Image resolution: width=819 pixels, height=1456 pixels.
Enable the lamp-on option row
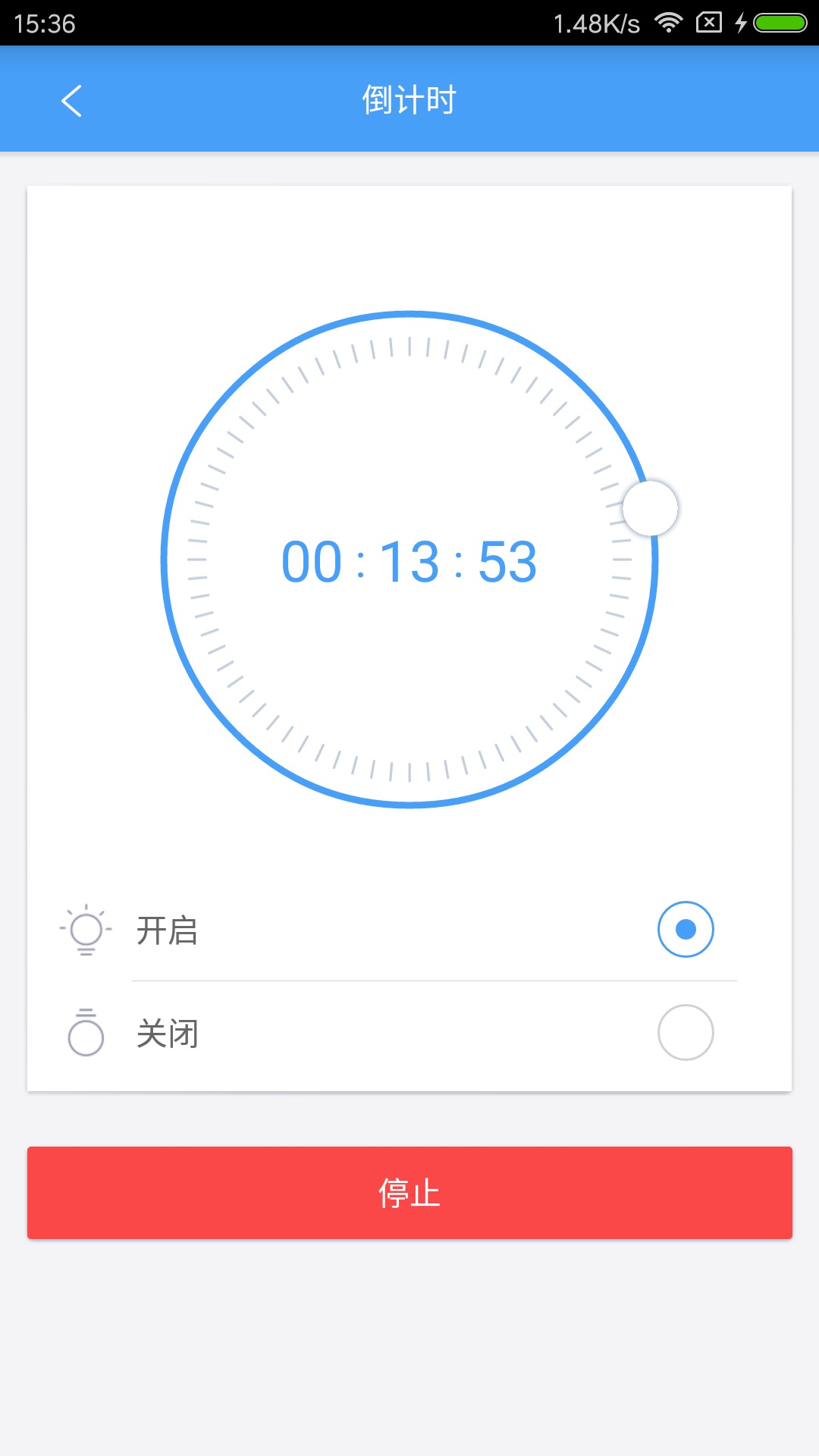tap(379, 930)
